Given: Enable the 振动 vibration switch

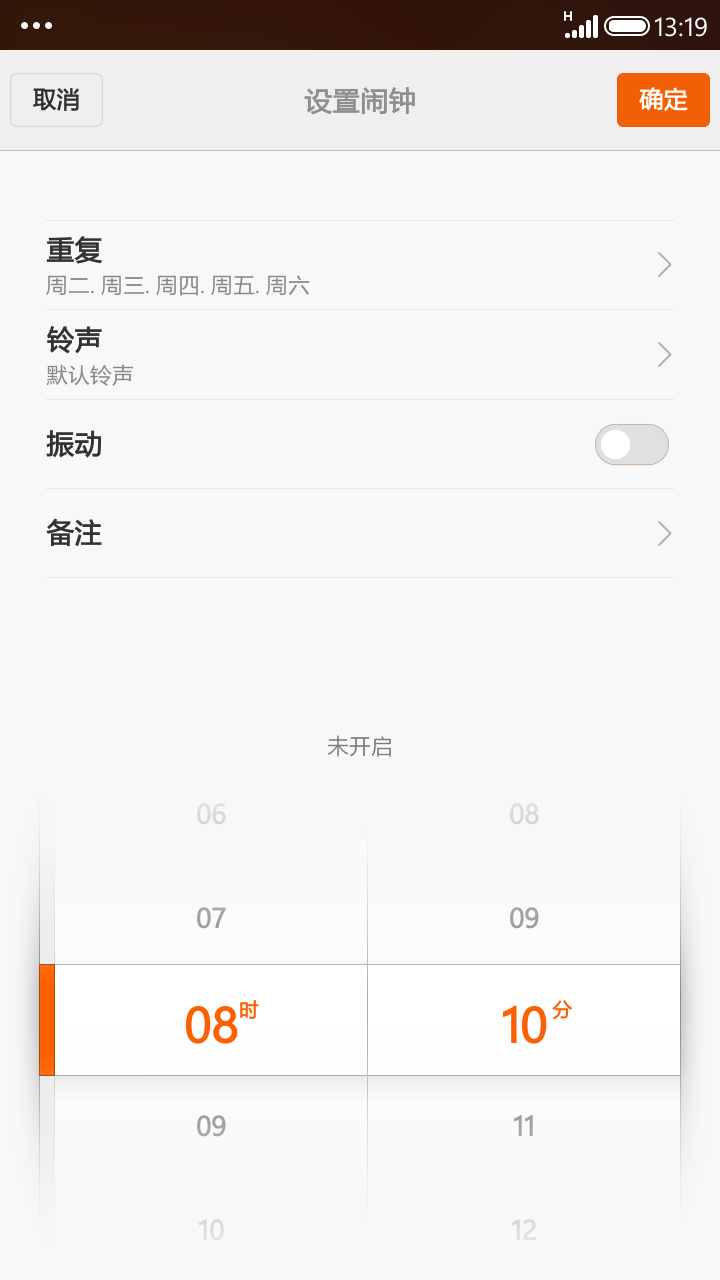Looking at the screenshot, I should 632,445.
